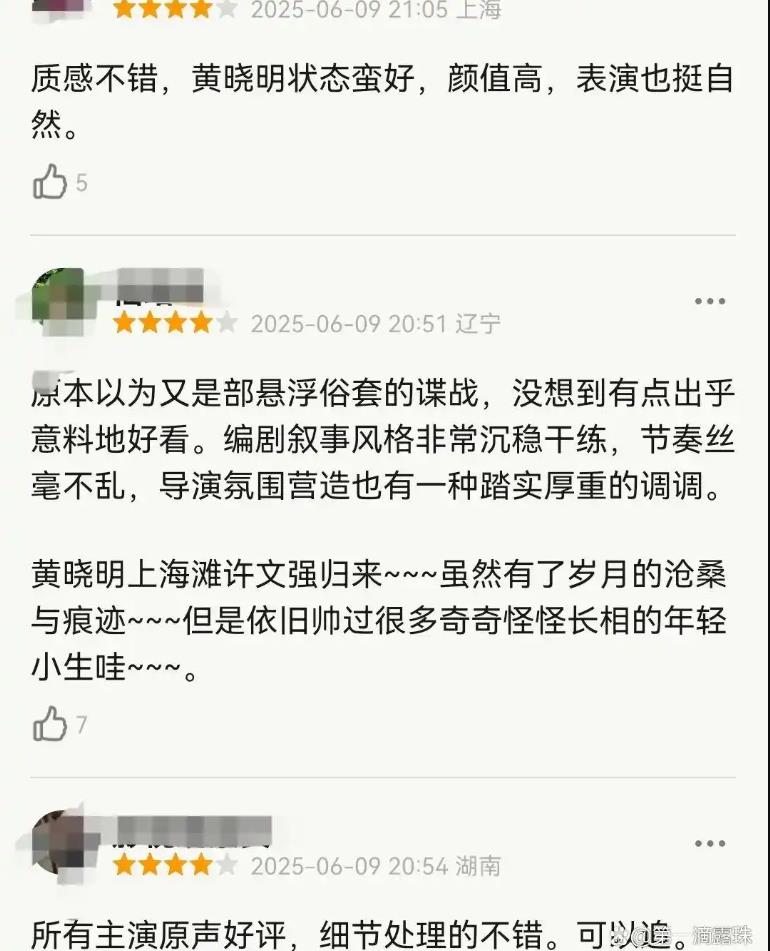
Task: Open overflow menu on the 辽宁 review
Action: pyautogui.click(x=710, y=301)
